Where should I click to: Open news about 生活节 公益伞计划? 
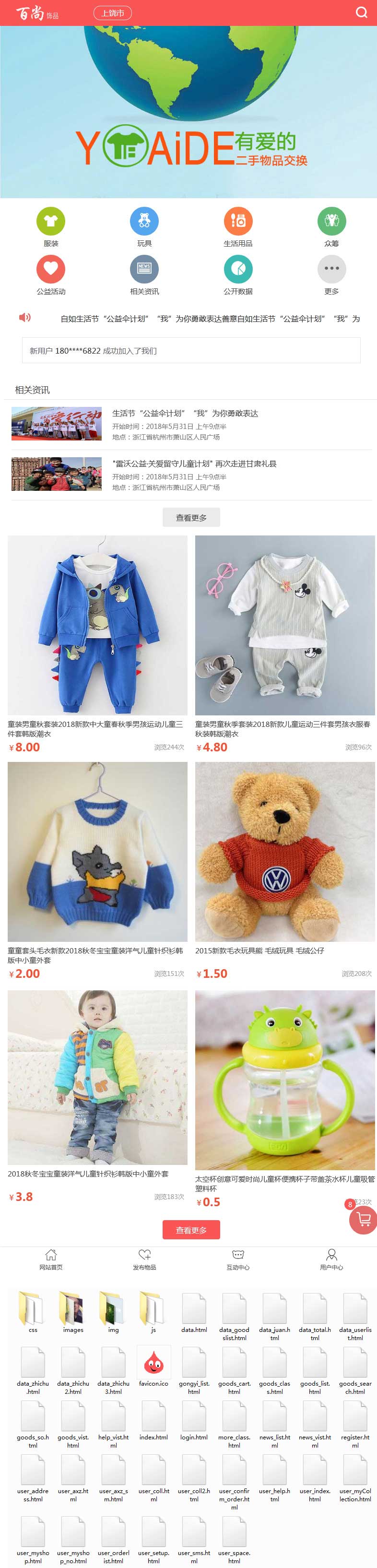[x=185, y=413]
